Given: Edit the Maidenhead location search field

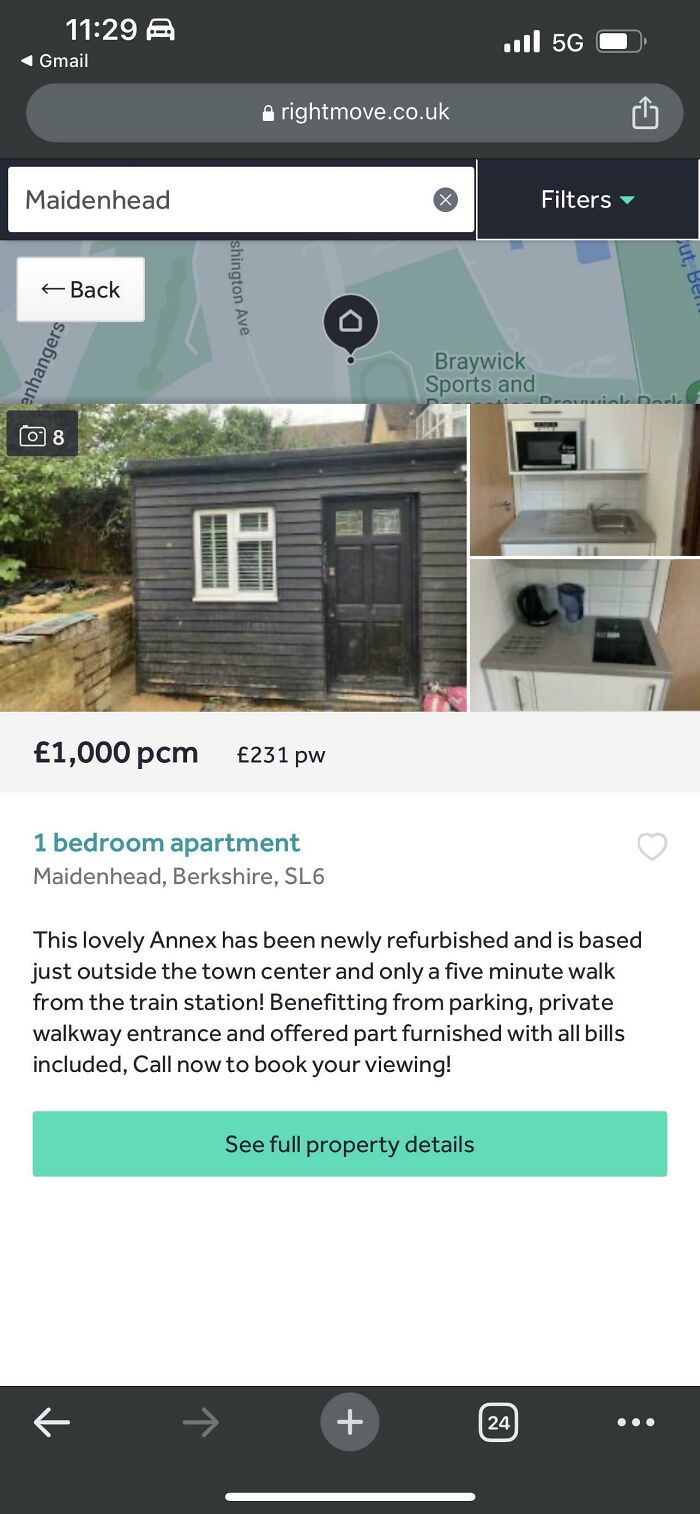Looking at the screenshot, I should point(220,200).
